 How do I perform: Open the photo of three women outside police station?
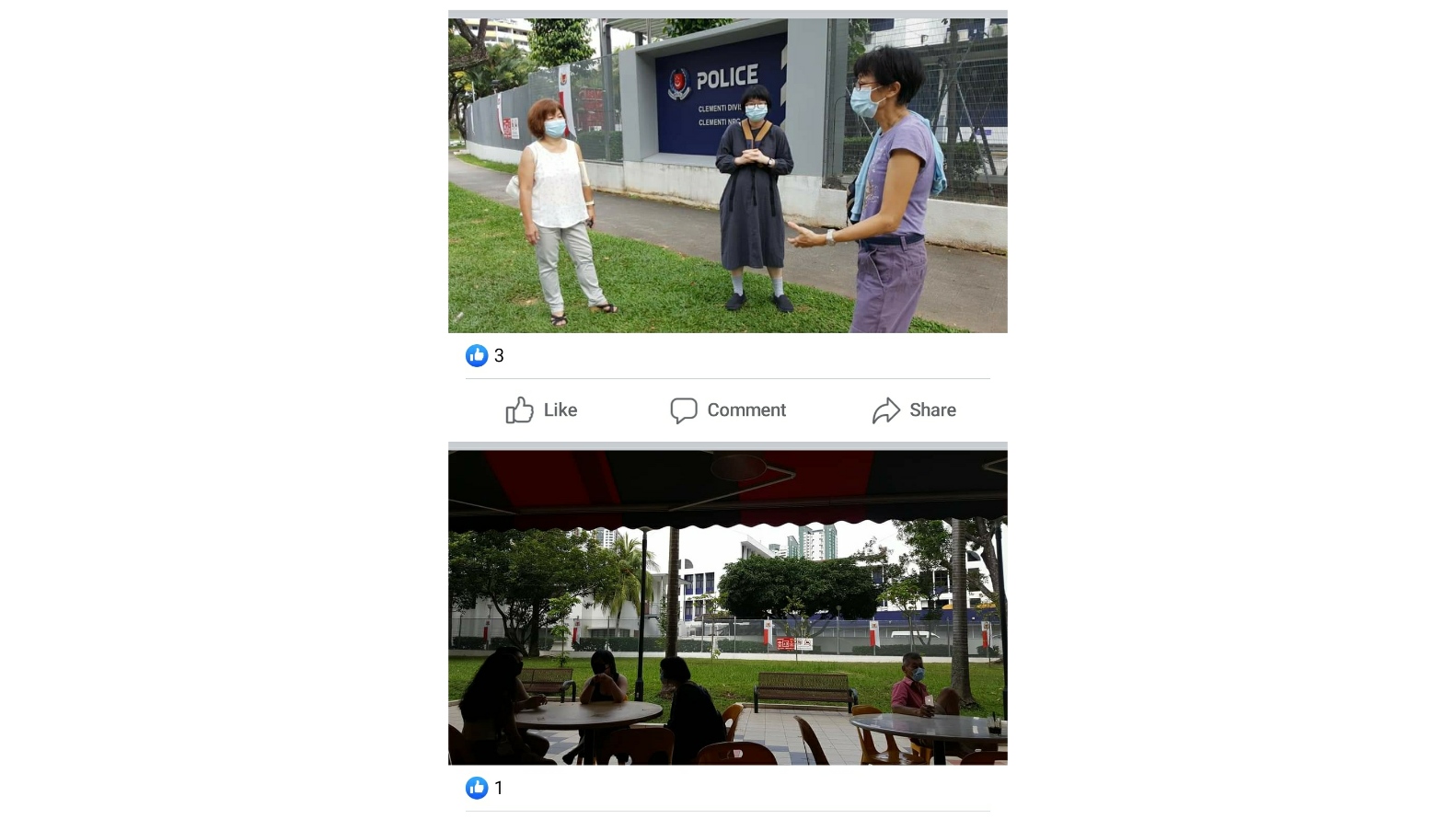pos(727,175)
